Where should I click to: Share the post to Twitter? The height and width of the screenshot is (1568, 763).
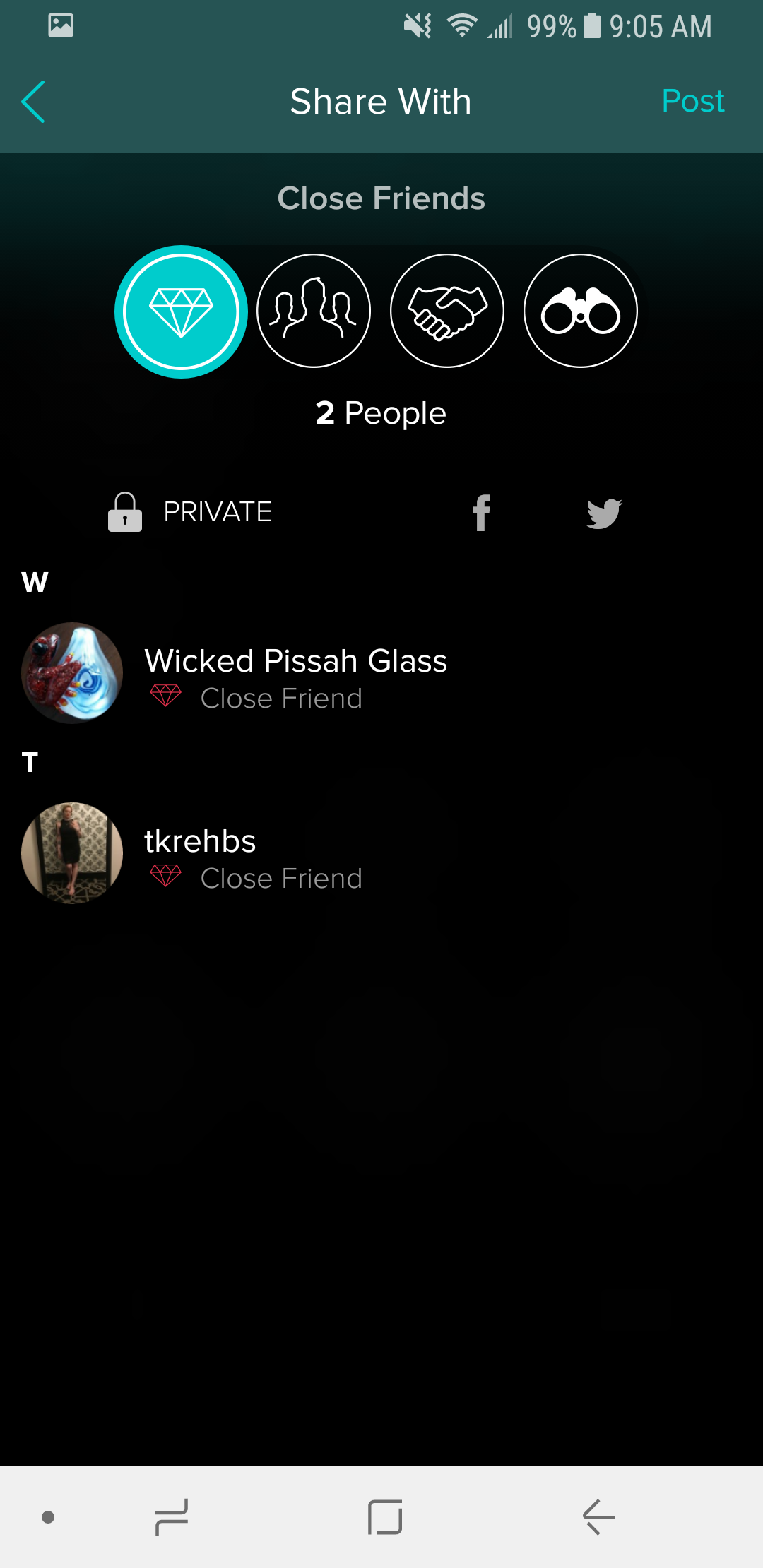tap(604, 511)
